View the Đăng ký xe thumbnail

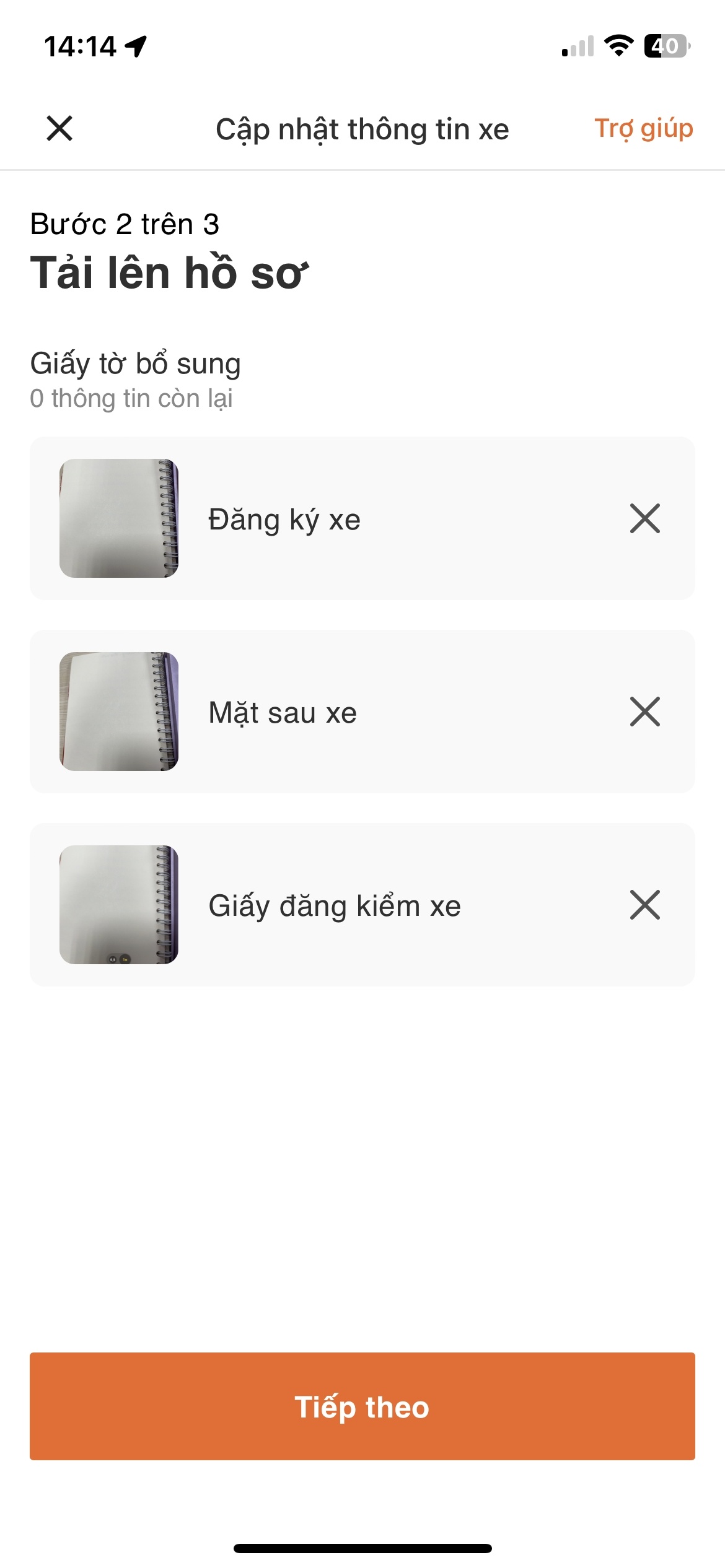click(119, 519)
